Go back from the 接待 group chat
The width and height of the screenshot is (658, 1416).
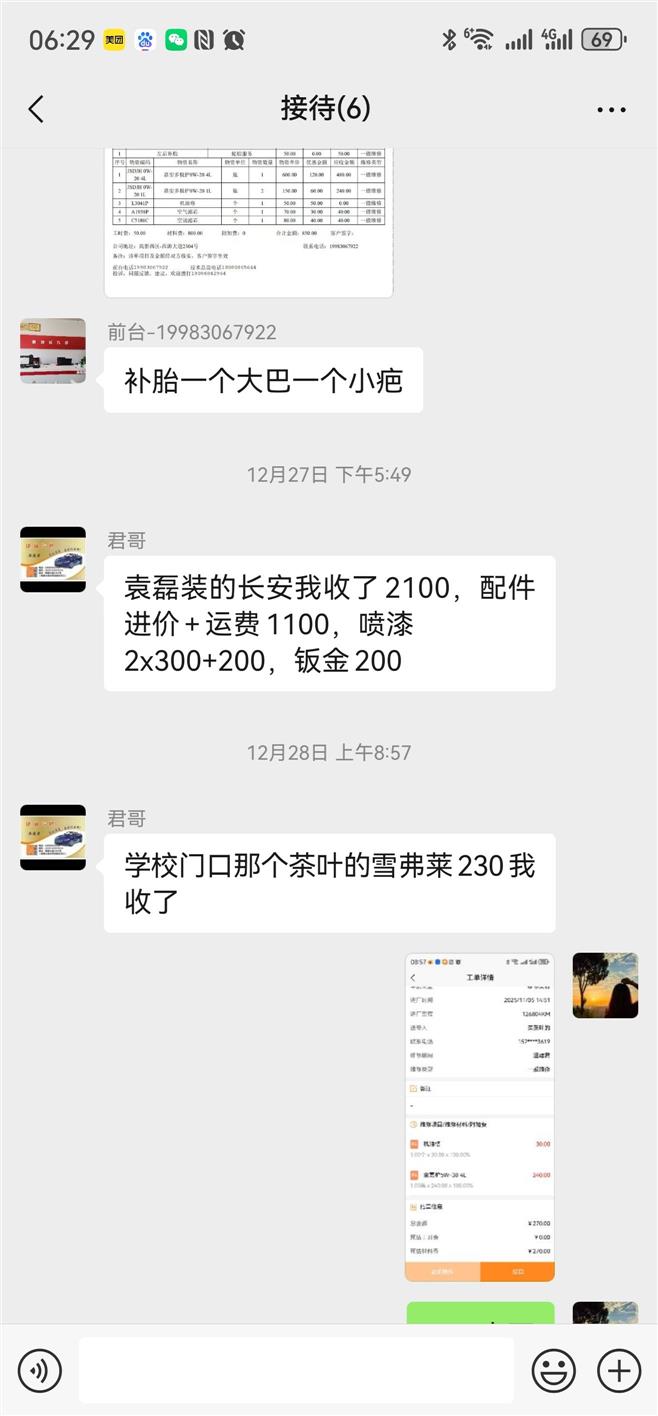tap(37, 109)
